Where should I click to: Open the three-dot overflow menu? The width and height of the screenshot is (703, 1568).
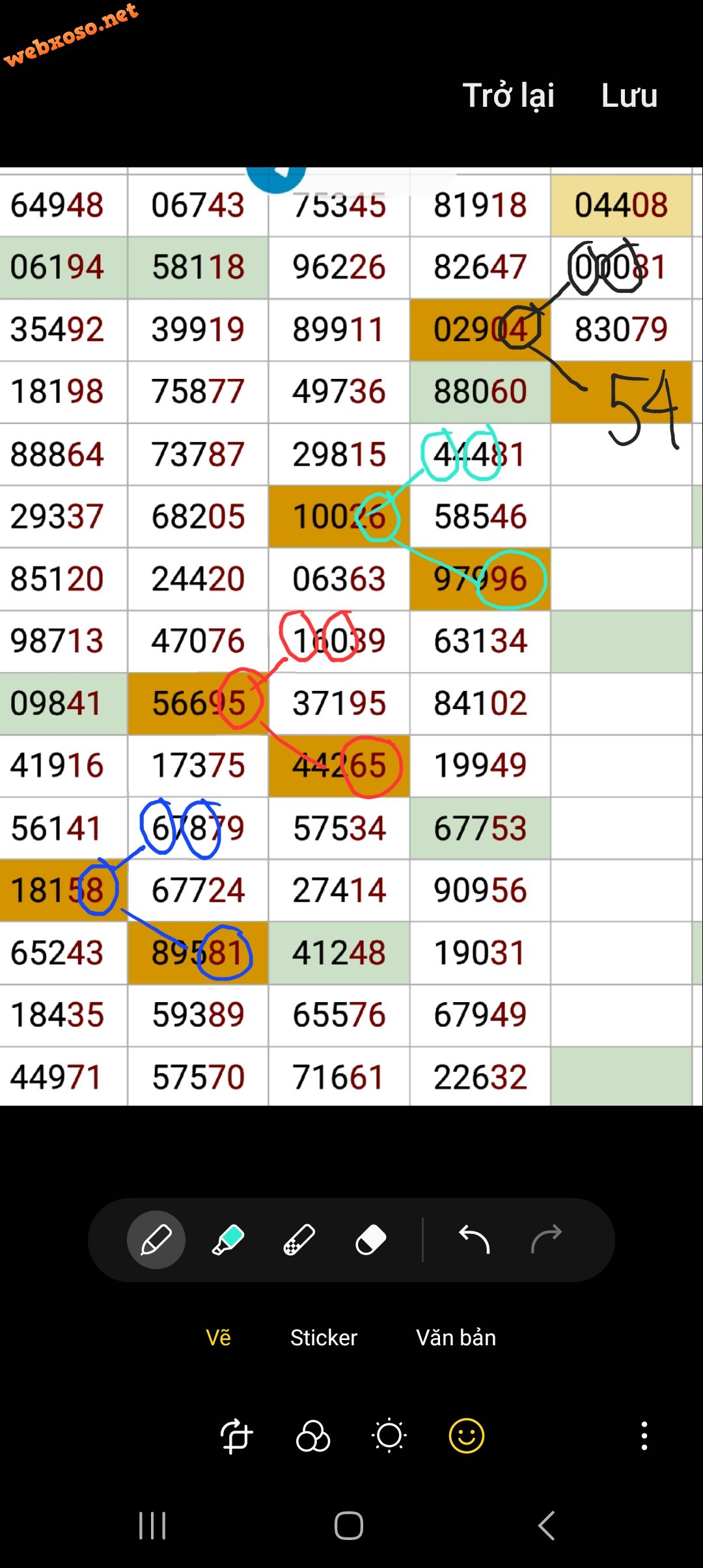644,1436
